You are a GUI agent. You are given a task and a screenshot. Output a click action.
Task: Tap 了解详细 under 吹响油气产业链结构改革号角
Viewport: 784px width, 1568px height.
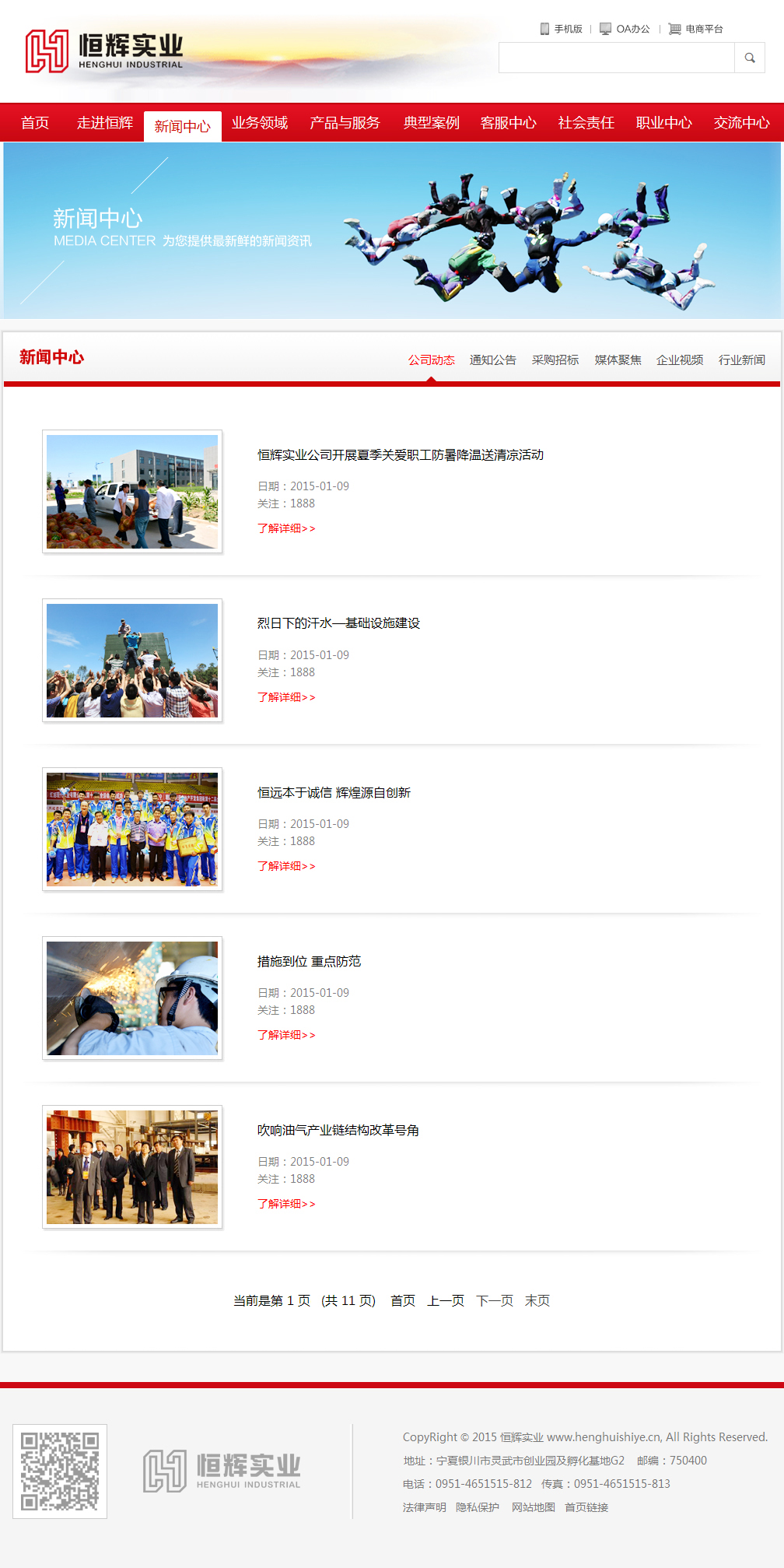(x=286, y=1204)
